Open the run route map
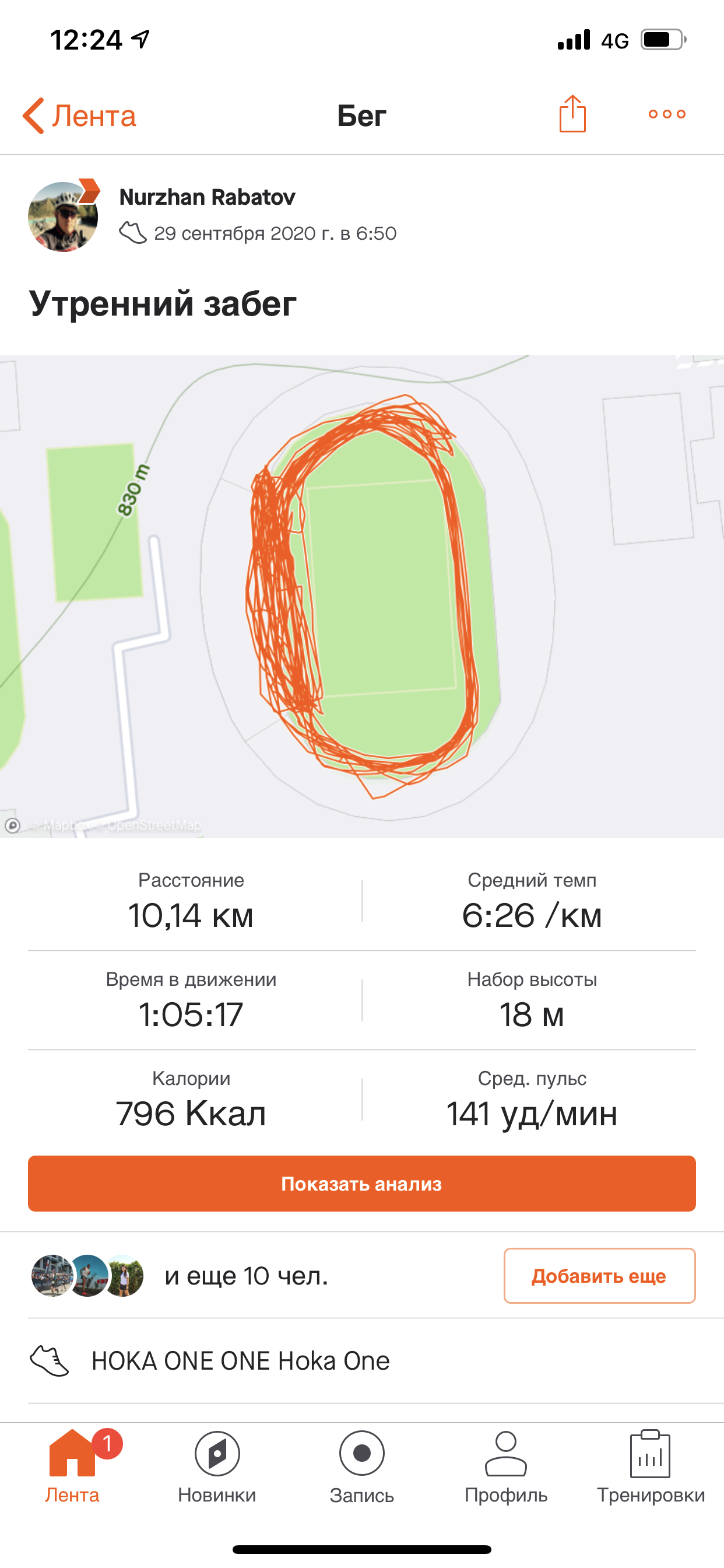724x1568 pixels. 362,597
